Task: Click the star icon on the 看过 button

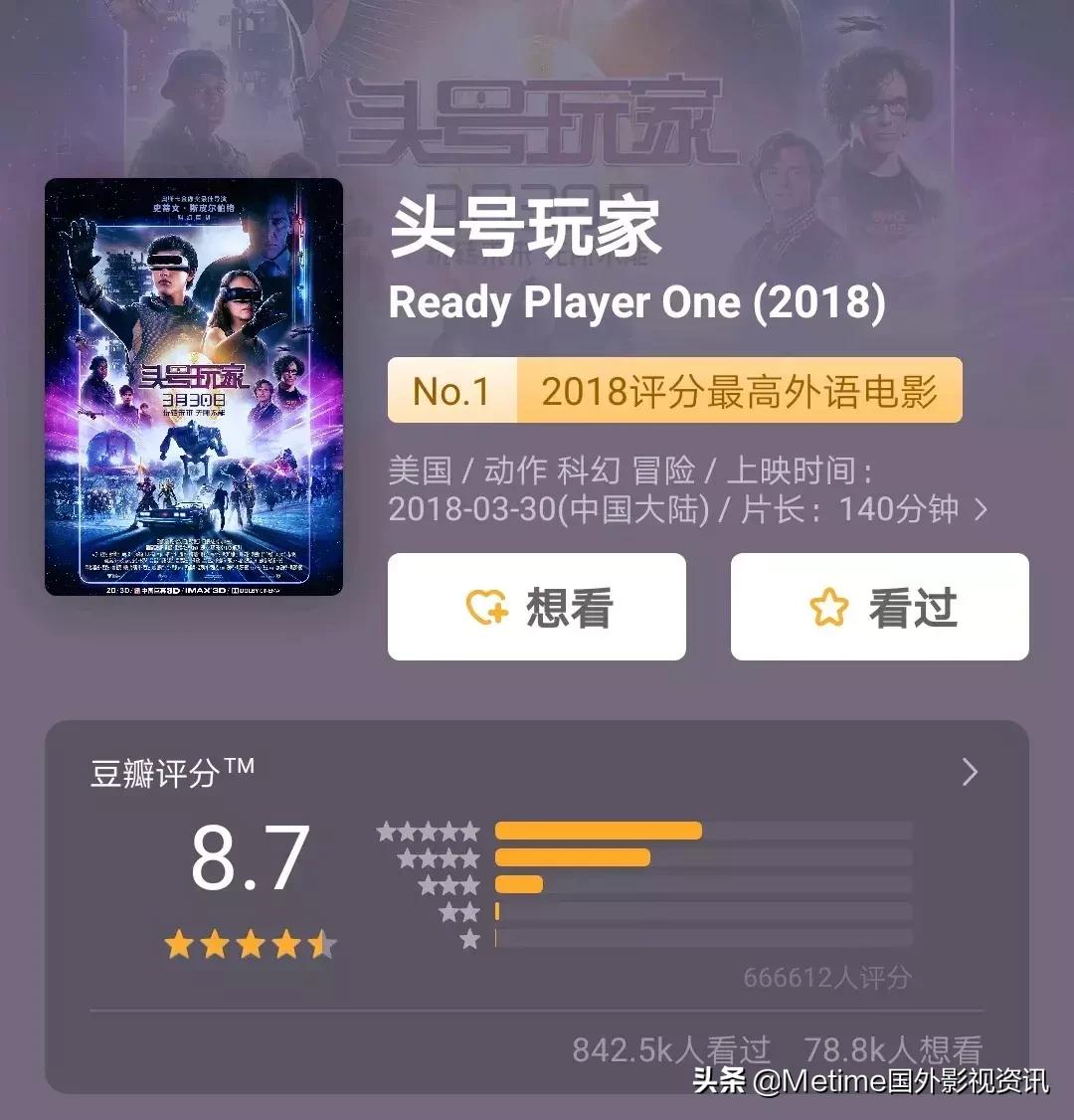Action: point(831,607)
